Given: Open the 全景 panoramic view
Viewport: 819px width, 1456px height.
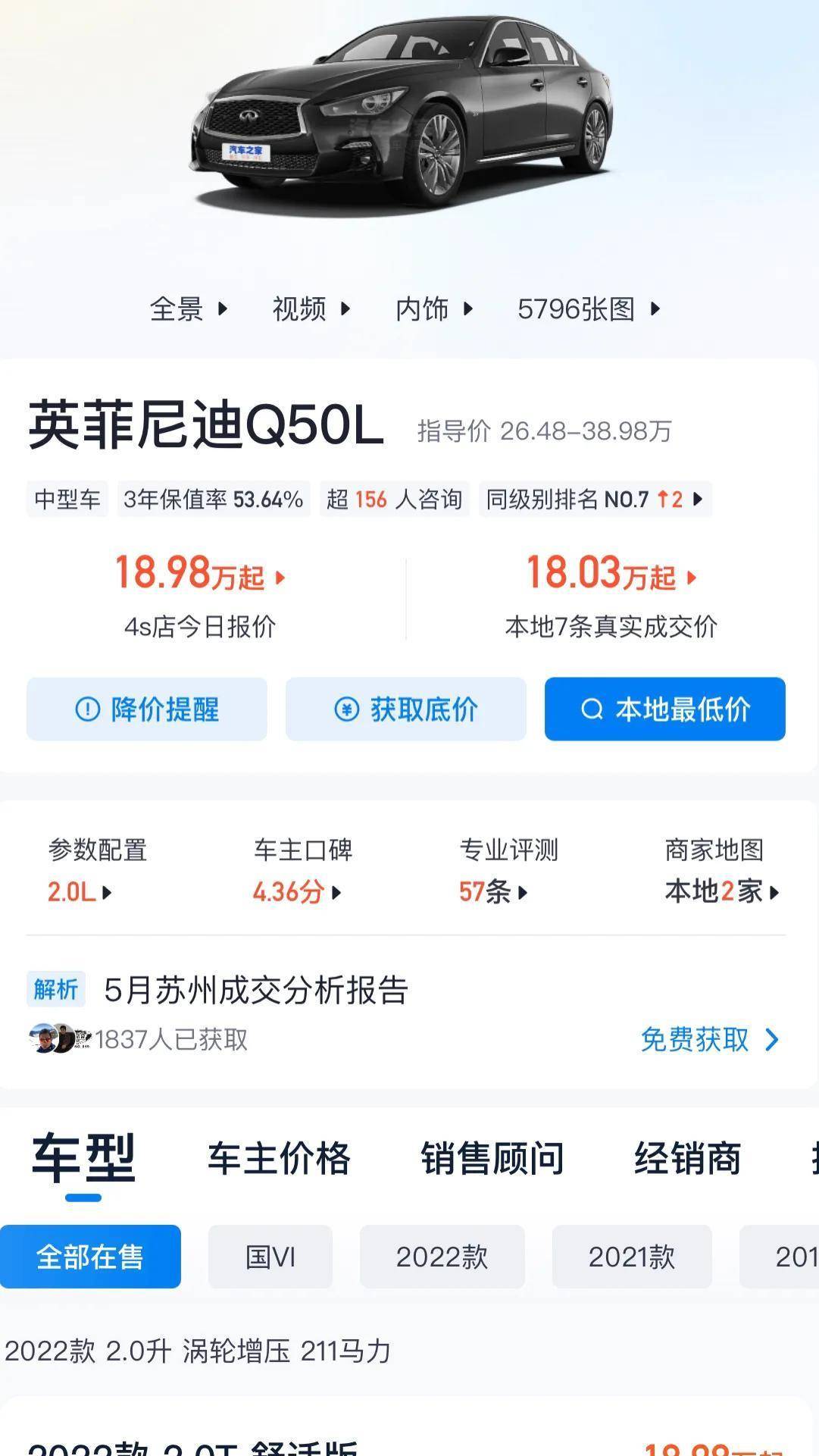Looking at the screenshot, I should [189, 309].
